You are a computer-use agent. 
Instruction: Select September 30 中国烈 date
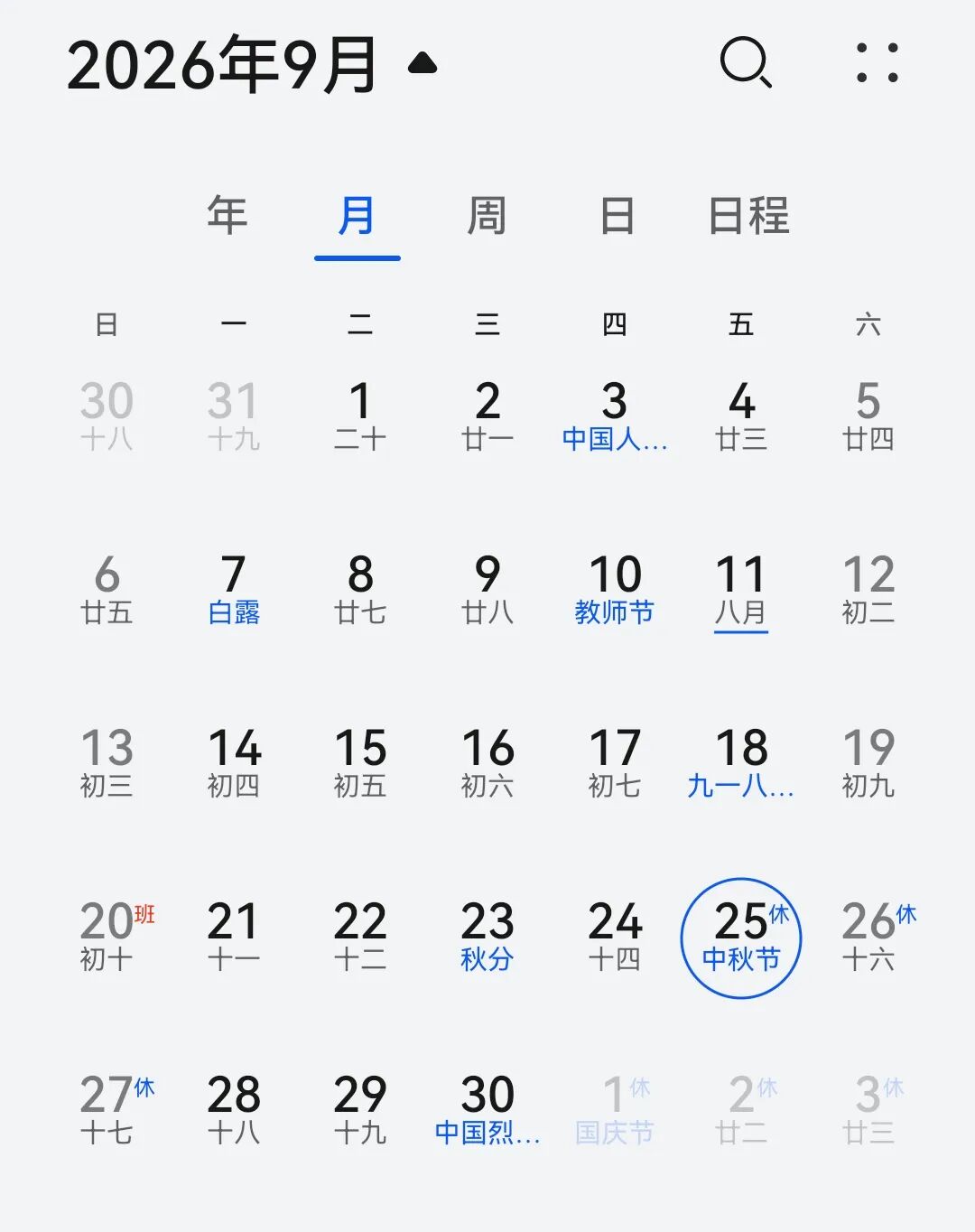click(x=487, y=1110)
